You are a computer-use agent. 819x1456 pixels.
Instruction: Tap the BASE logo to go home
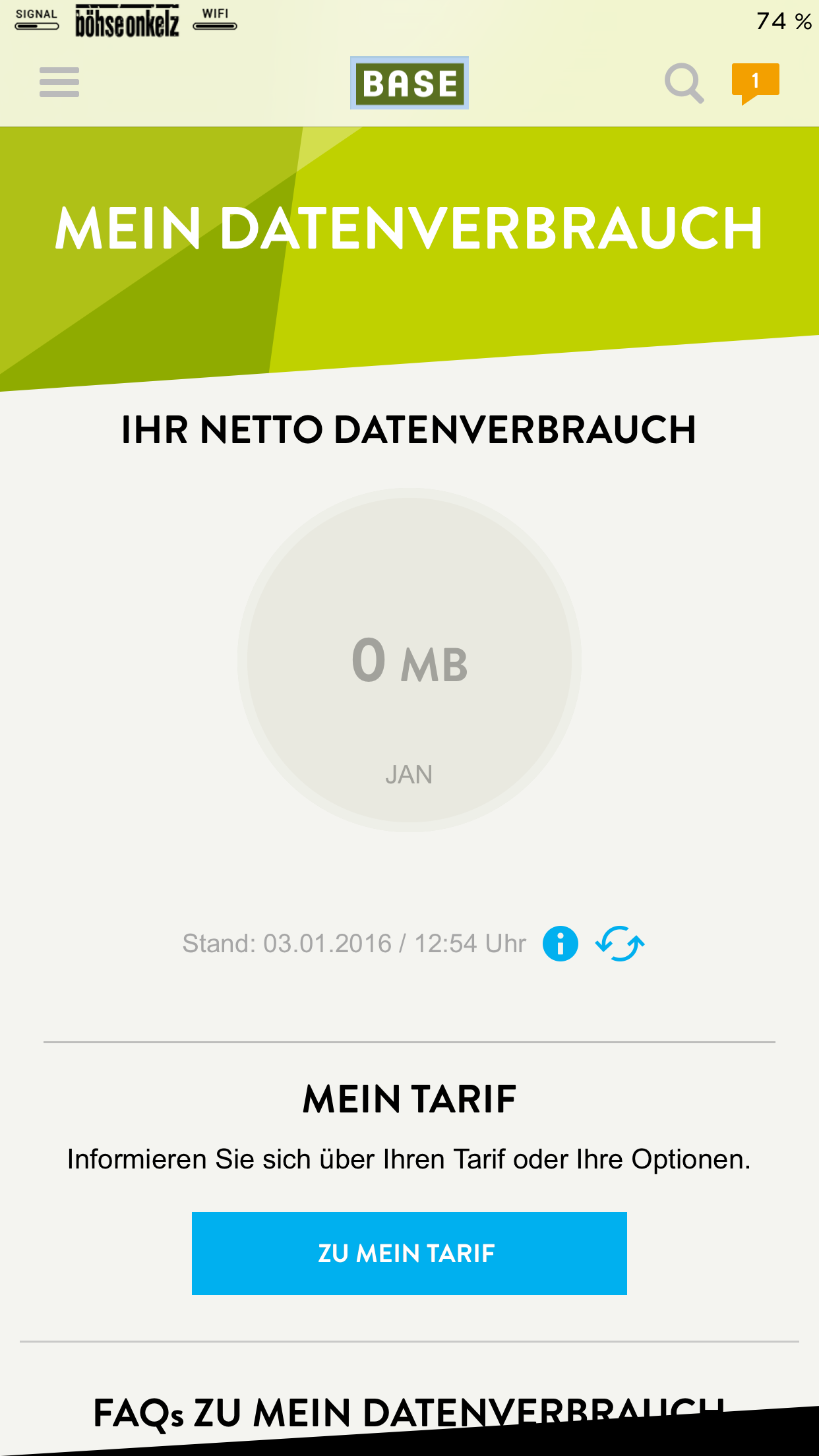(x=409, y=83)
